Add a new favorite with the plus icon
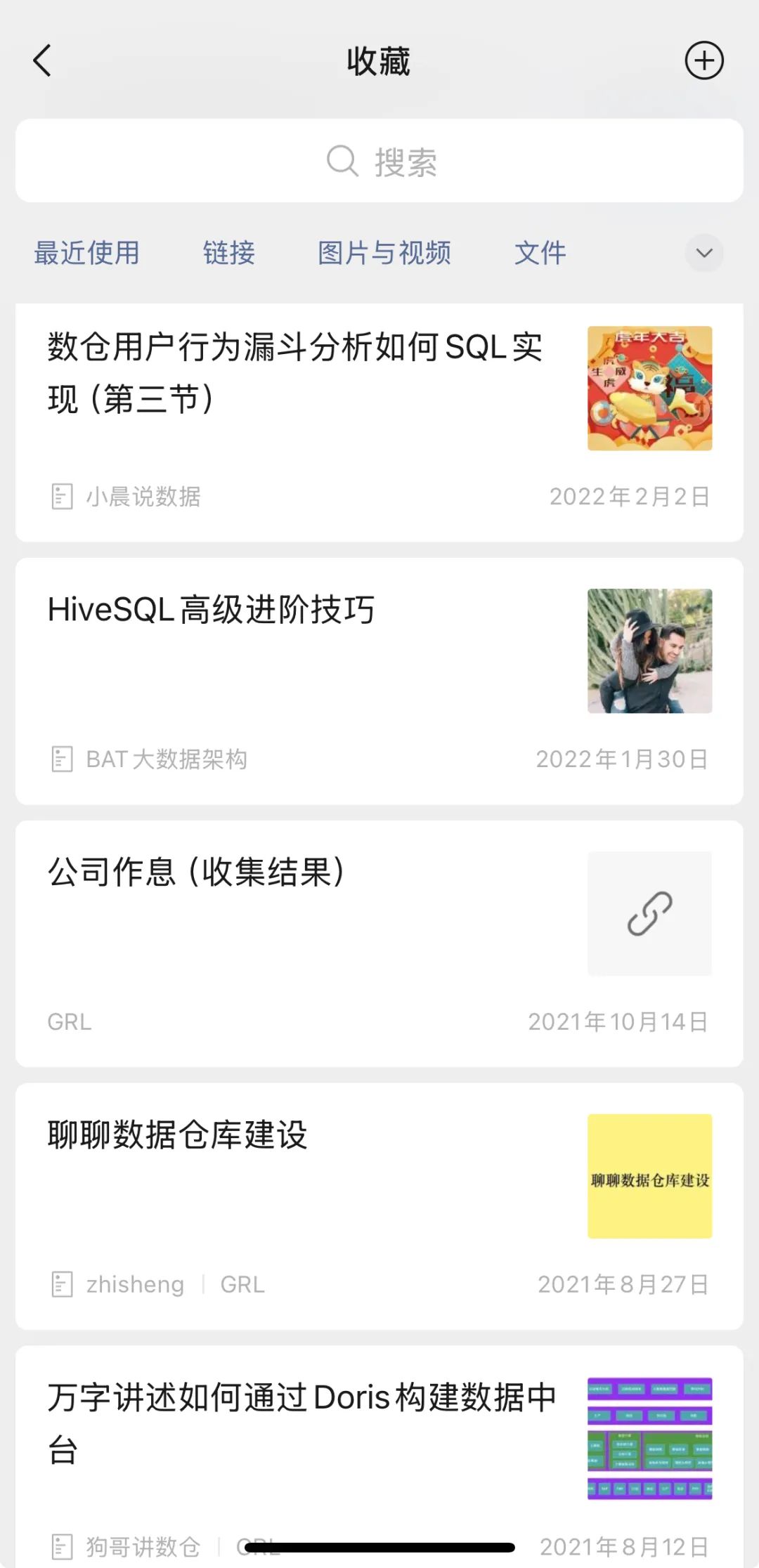Screen dimensions: 759x1568 704,60
